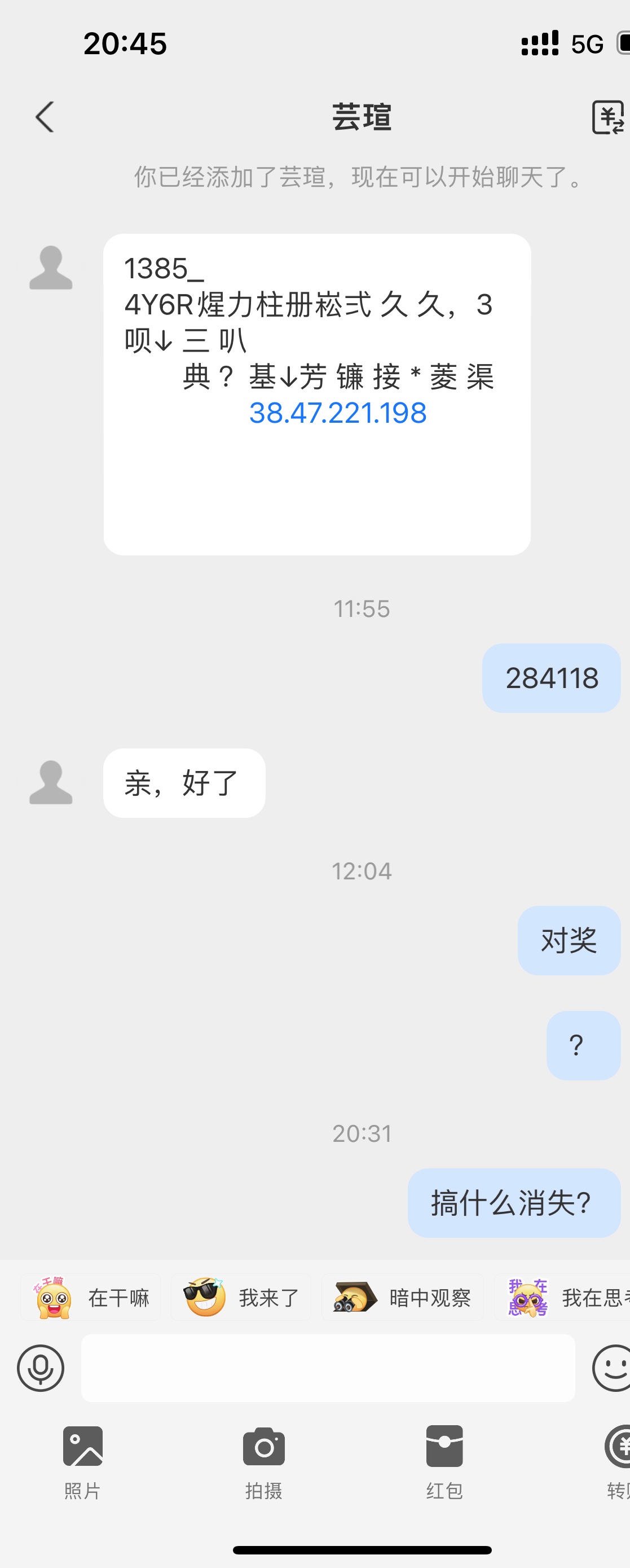Viewport: 630px width, 1568px height.
Task: Open the link 38.47.221.198
Action: click(339, 413)
